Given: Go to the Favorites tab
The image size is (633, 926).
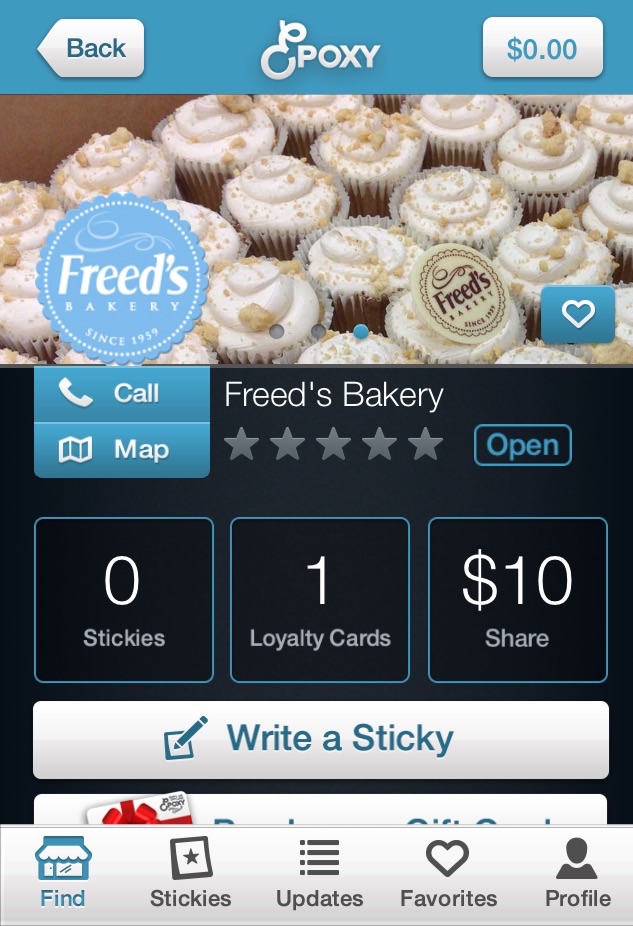Looking at the screenshot, I should point(448,875).
